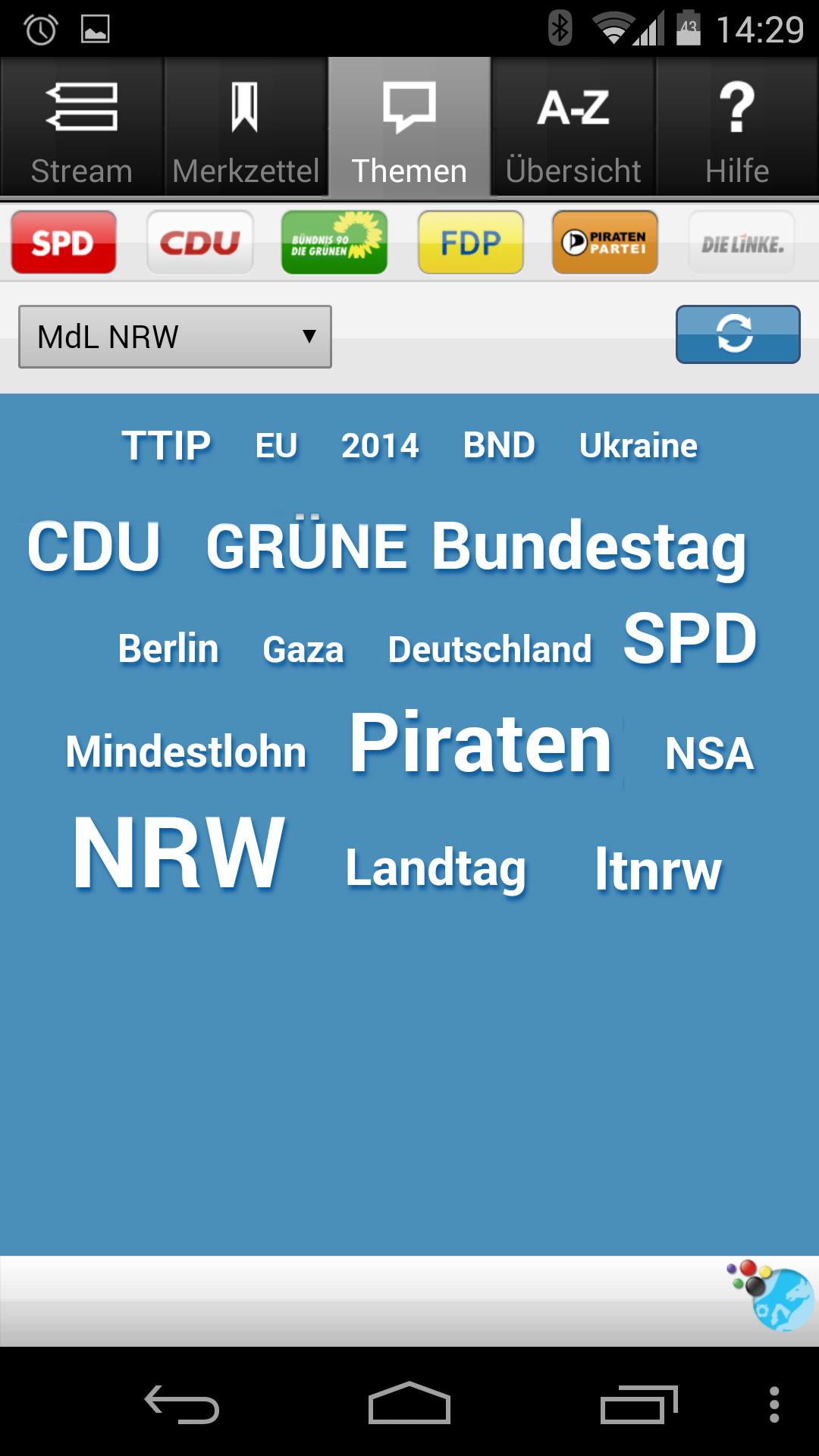
Task: Select the Themen speech bubble icon
Action: (x=409, y=125)
